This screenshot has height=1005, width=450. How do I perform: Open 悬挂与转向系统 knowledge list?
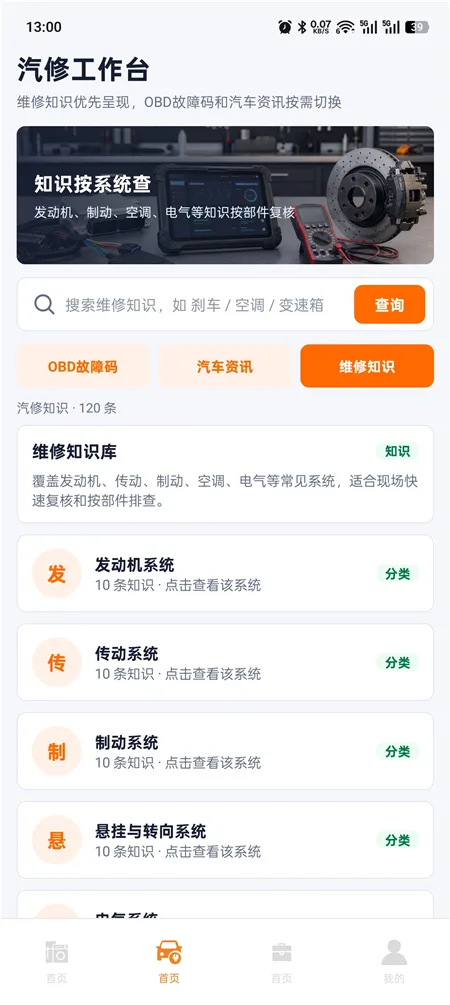point(225,840)
